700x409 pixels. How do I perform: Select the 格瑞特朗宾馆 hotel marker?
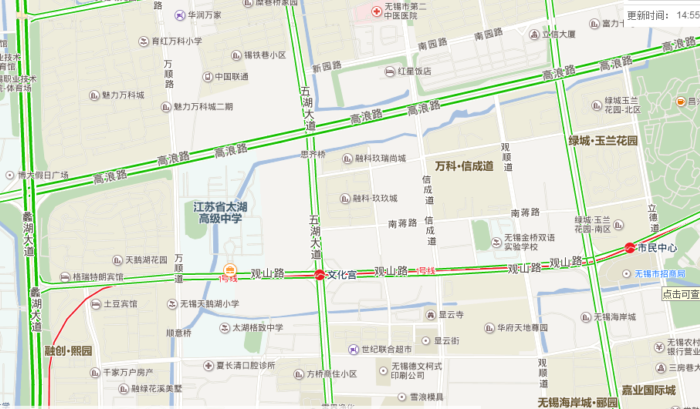pyautogui.click(x=65, y=277)
